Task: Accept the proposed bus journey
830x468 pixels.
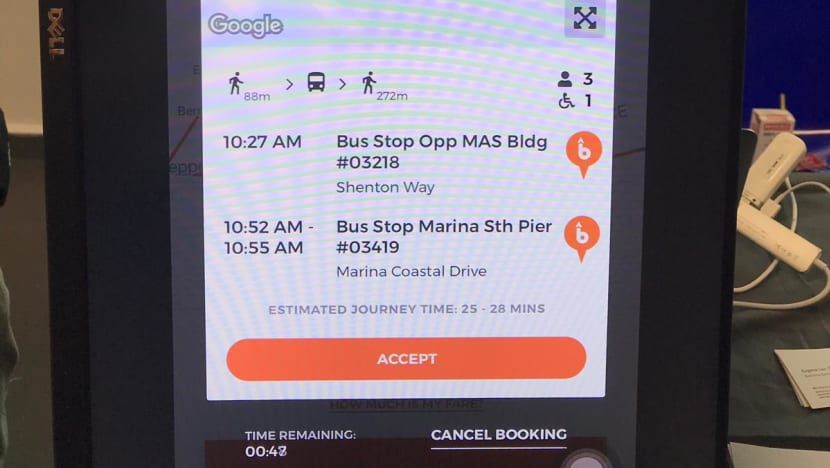Action: [x=406, y=359]
